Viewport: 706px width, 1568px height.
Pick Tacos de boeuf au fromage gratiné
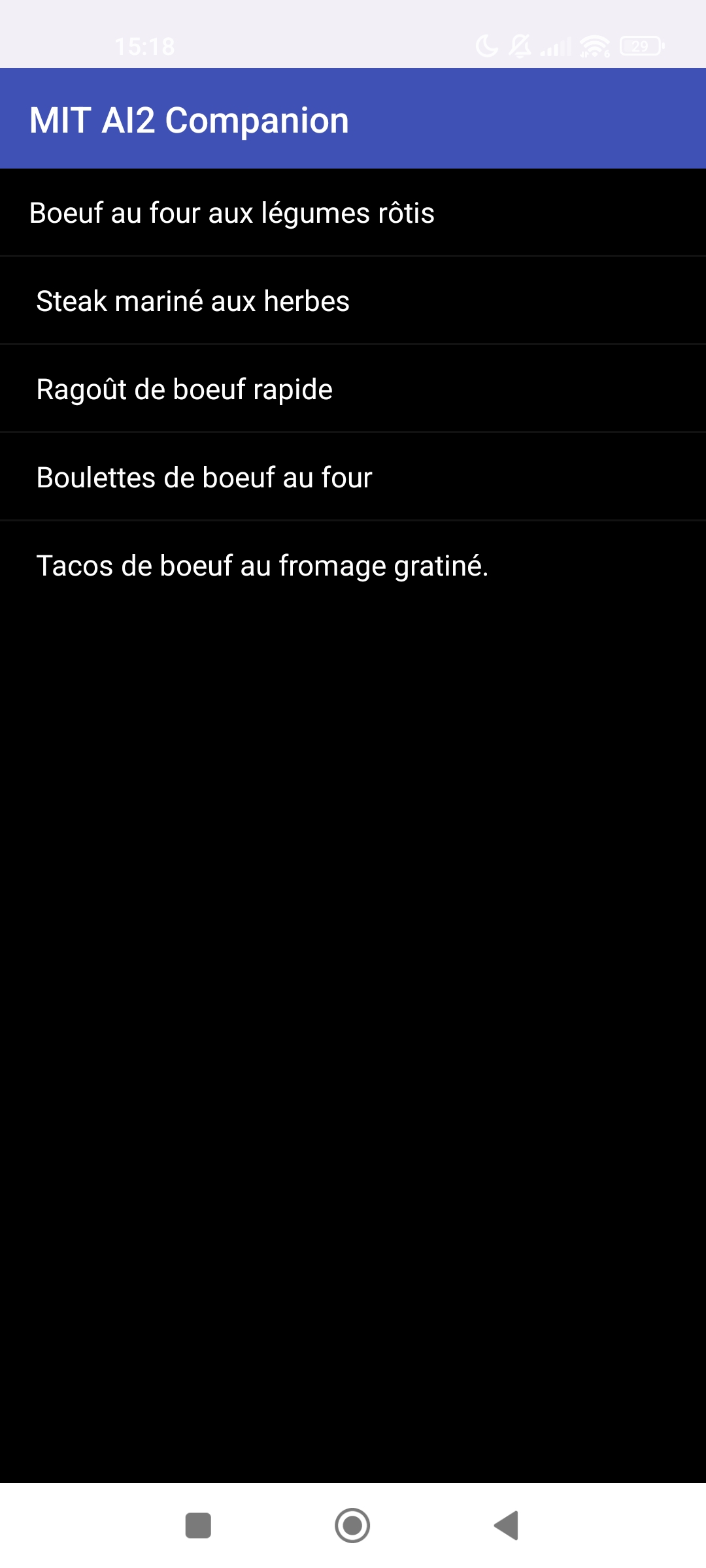click(x=353, y=565)
